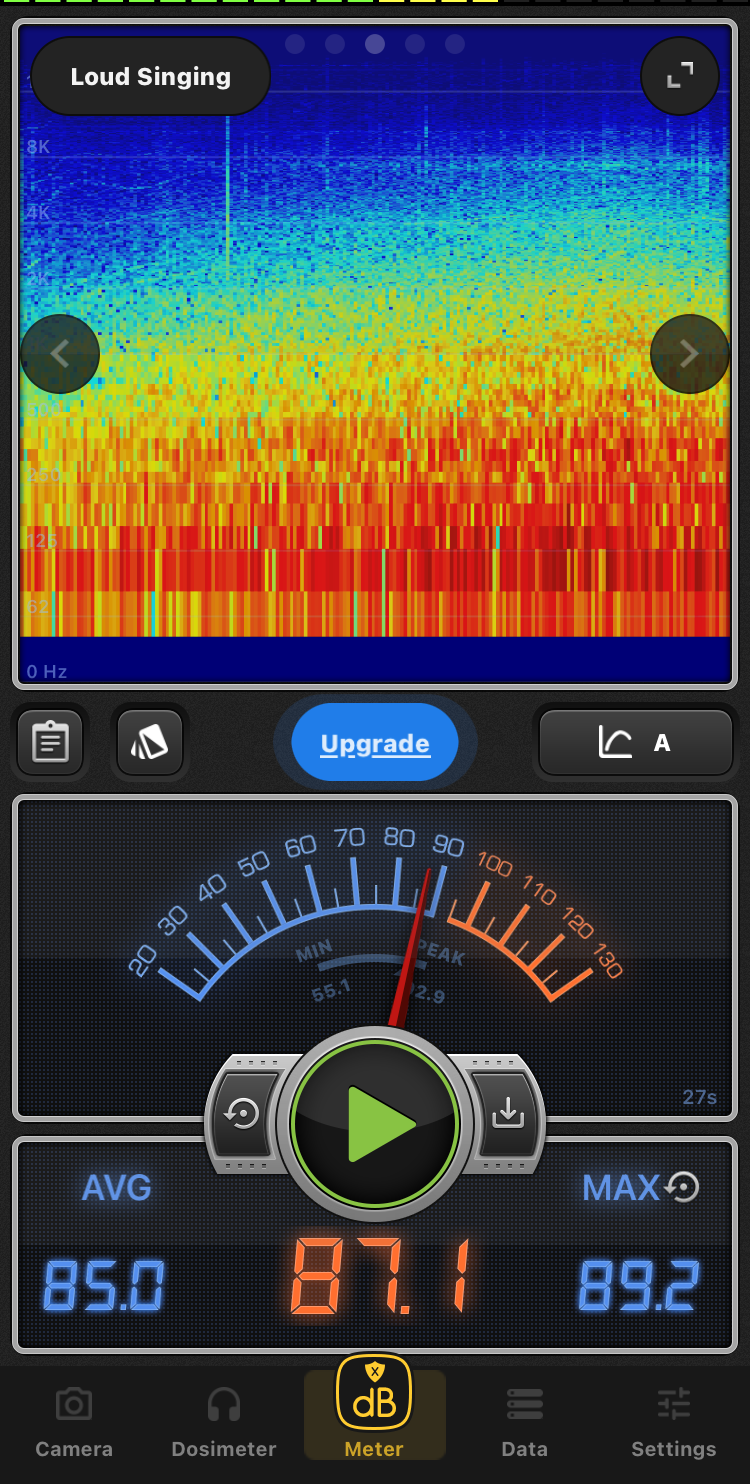Show the previous graph view
The image size is (750, 1484).
coord(60,354)
